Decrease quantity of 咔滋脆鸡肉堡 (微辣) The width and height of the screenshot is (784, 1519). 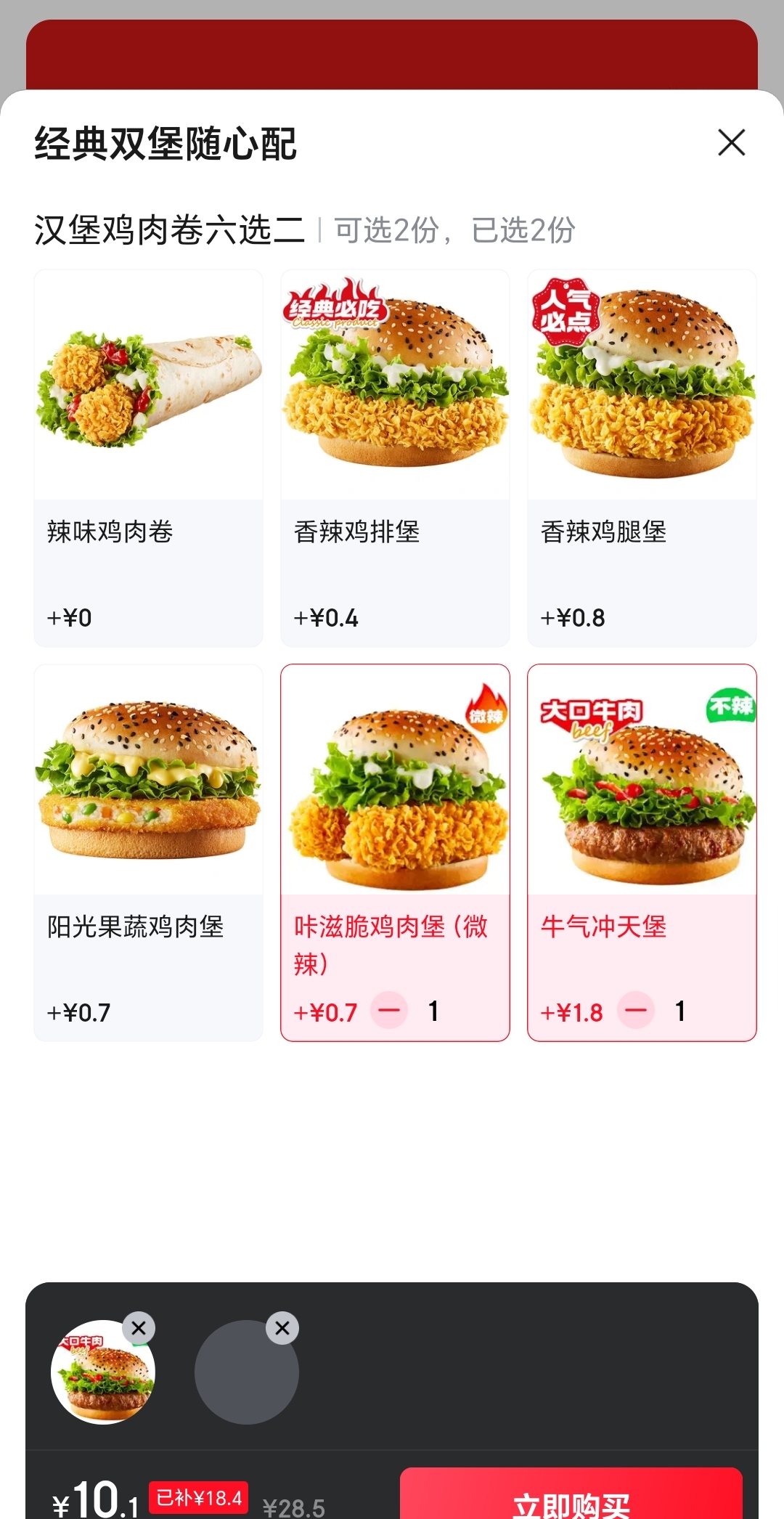pos(389,1010)
